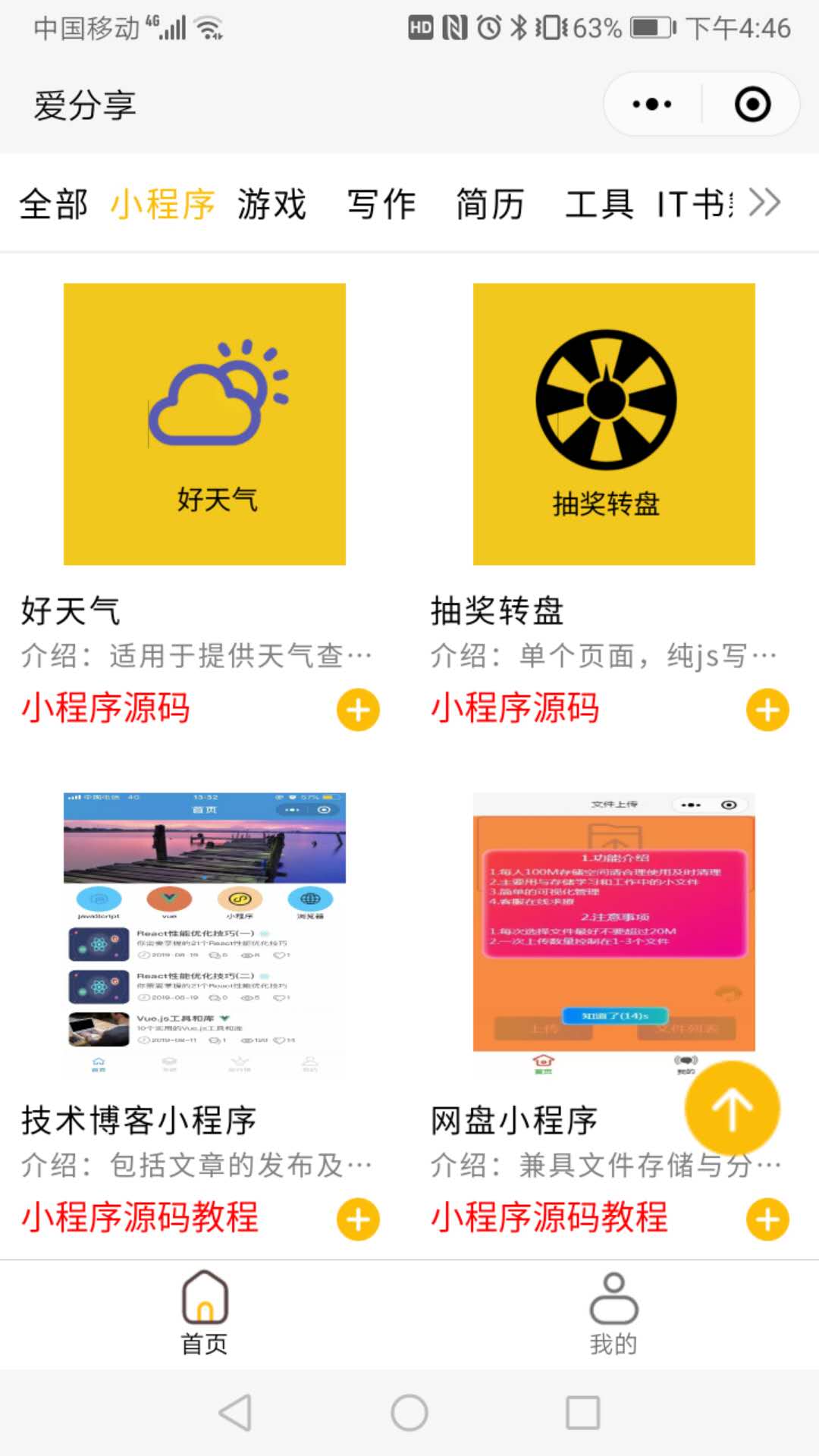Tap the 抽奖转盘 wheel thumbnail image
The width and height of the screenshot is (819, 1456).
613,423
